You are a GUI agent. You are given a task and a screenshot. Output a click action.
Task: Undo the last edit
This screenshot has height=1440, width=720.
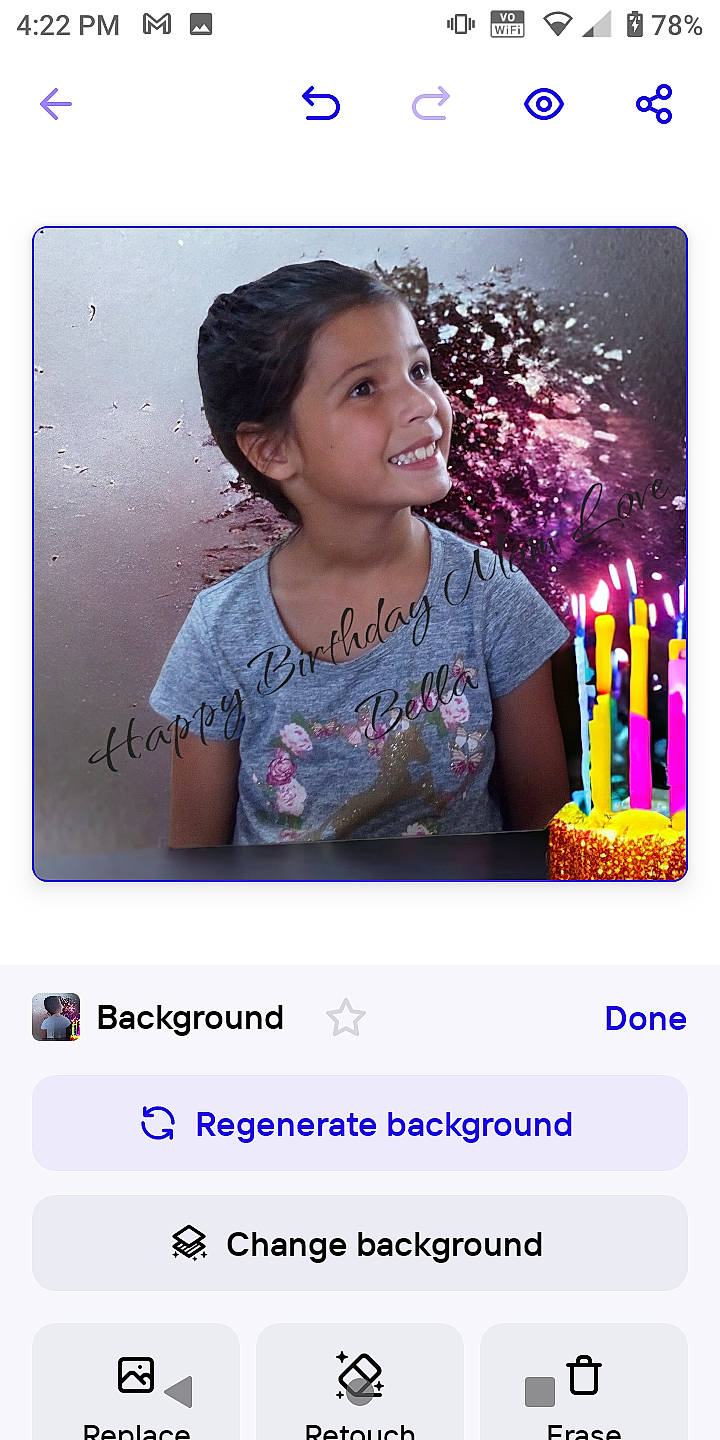tap(321, 104)
